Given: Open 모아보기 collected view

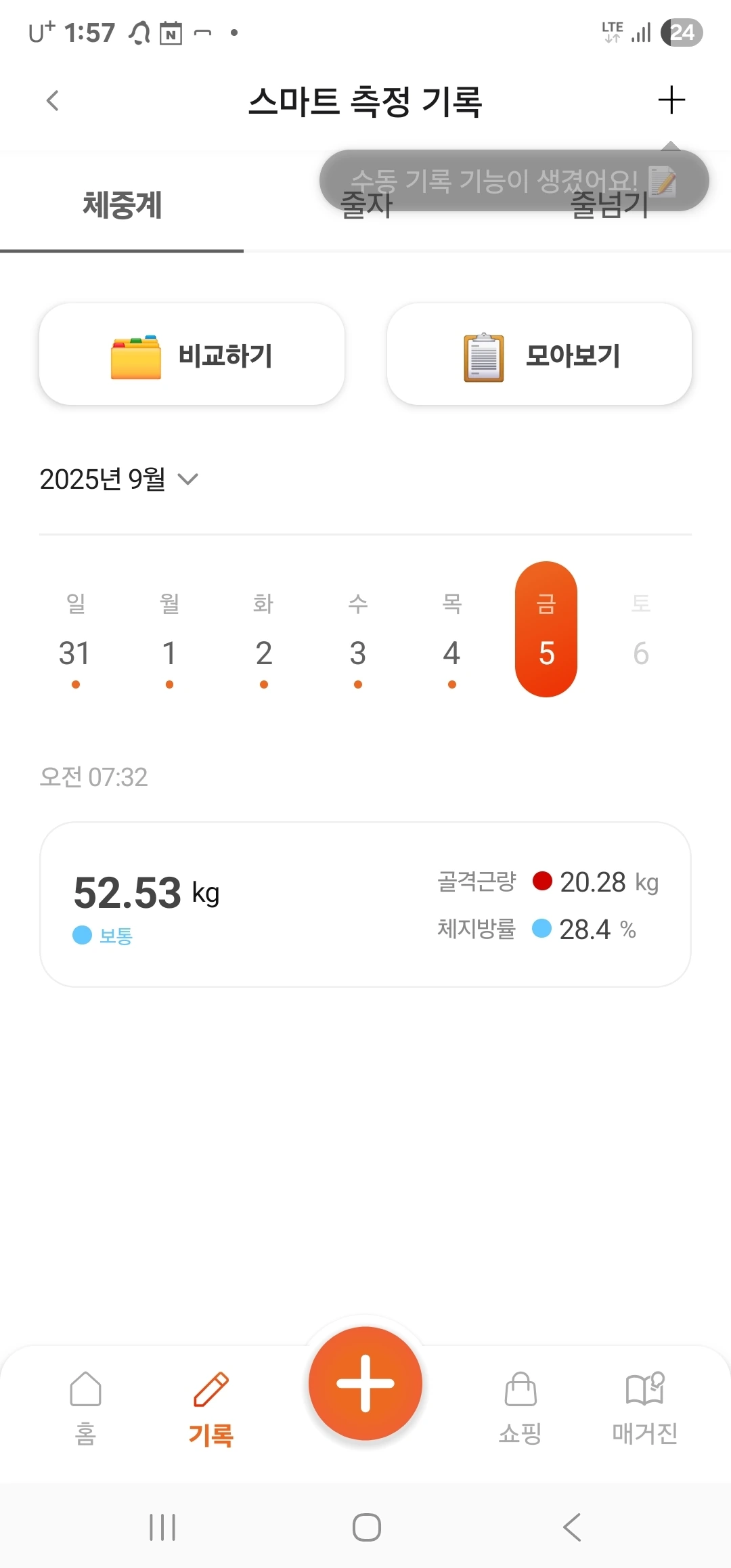Looking at the screenshot, I should [x=539, y=355].
